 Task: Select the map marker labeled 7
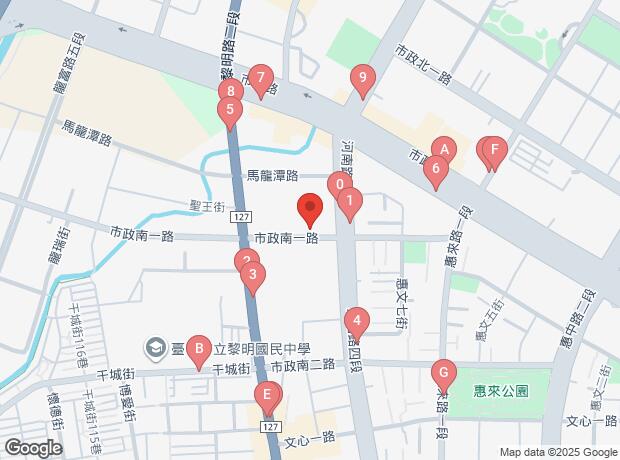[x=261, y=77]
